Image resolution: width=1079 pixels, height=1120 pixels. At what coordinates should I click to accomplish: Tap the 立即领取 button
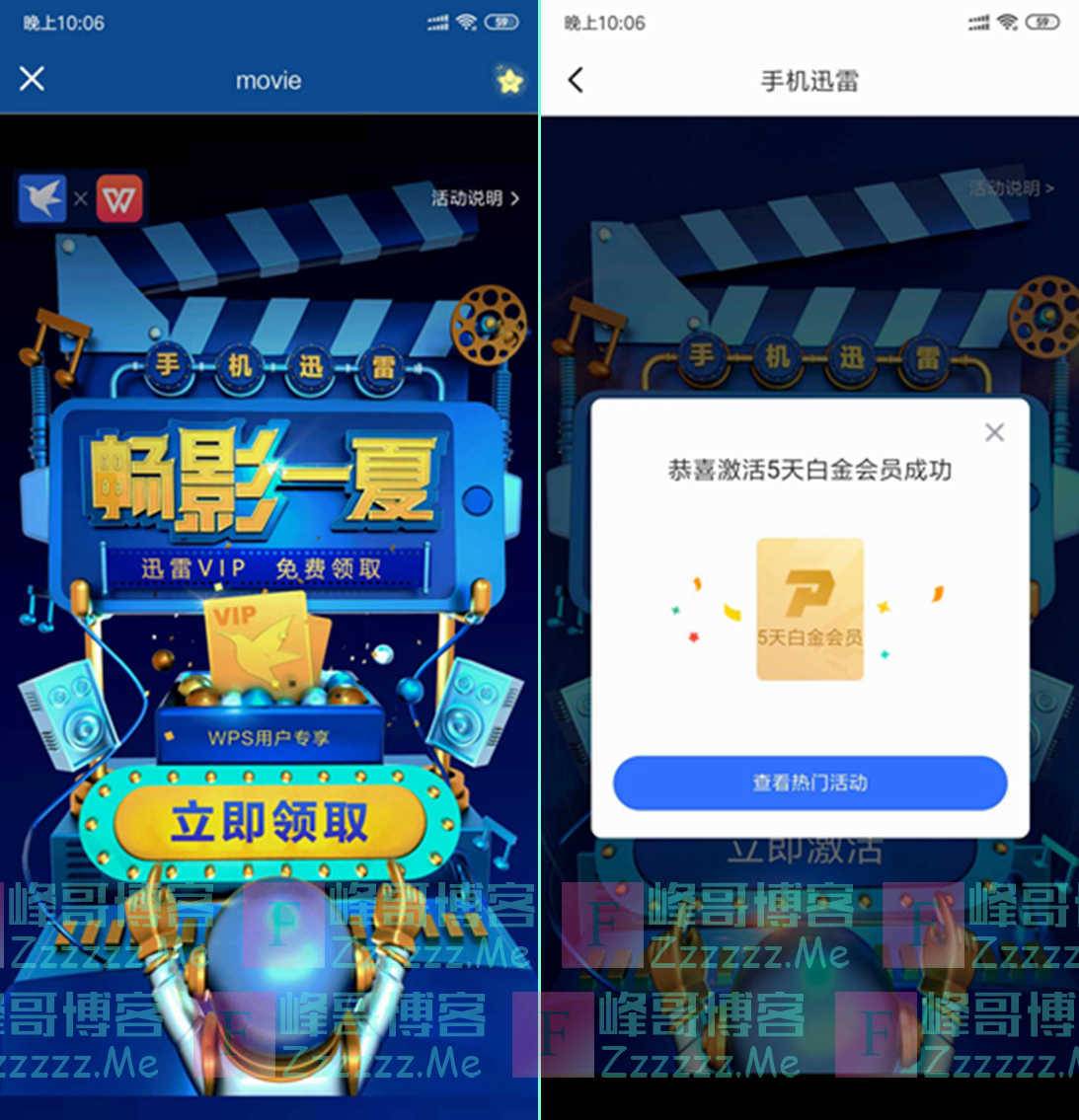[x=269, y=822]
